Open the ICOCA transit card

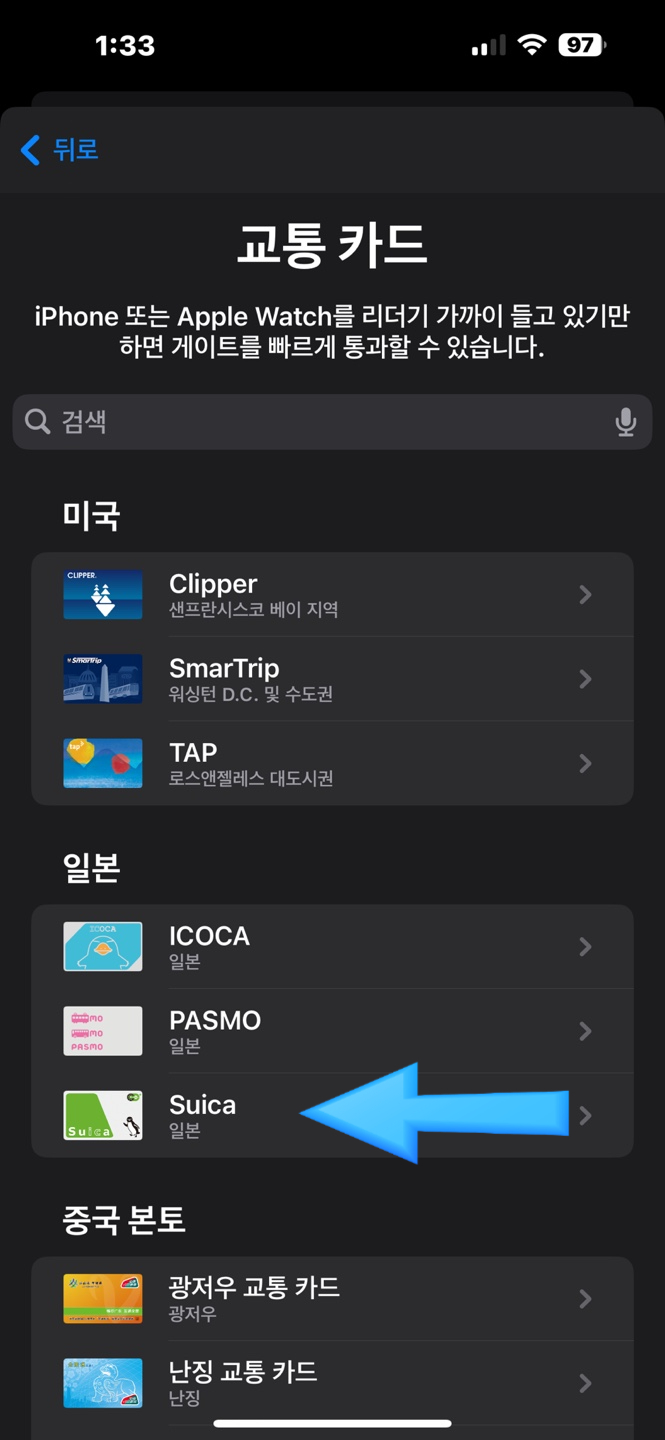(x=332, y=947)
